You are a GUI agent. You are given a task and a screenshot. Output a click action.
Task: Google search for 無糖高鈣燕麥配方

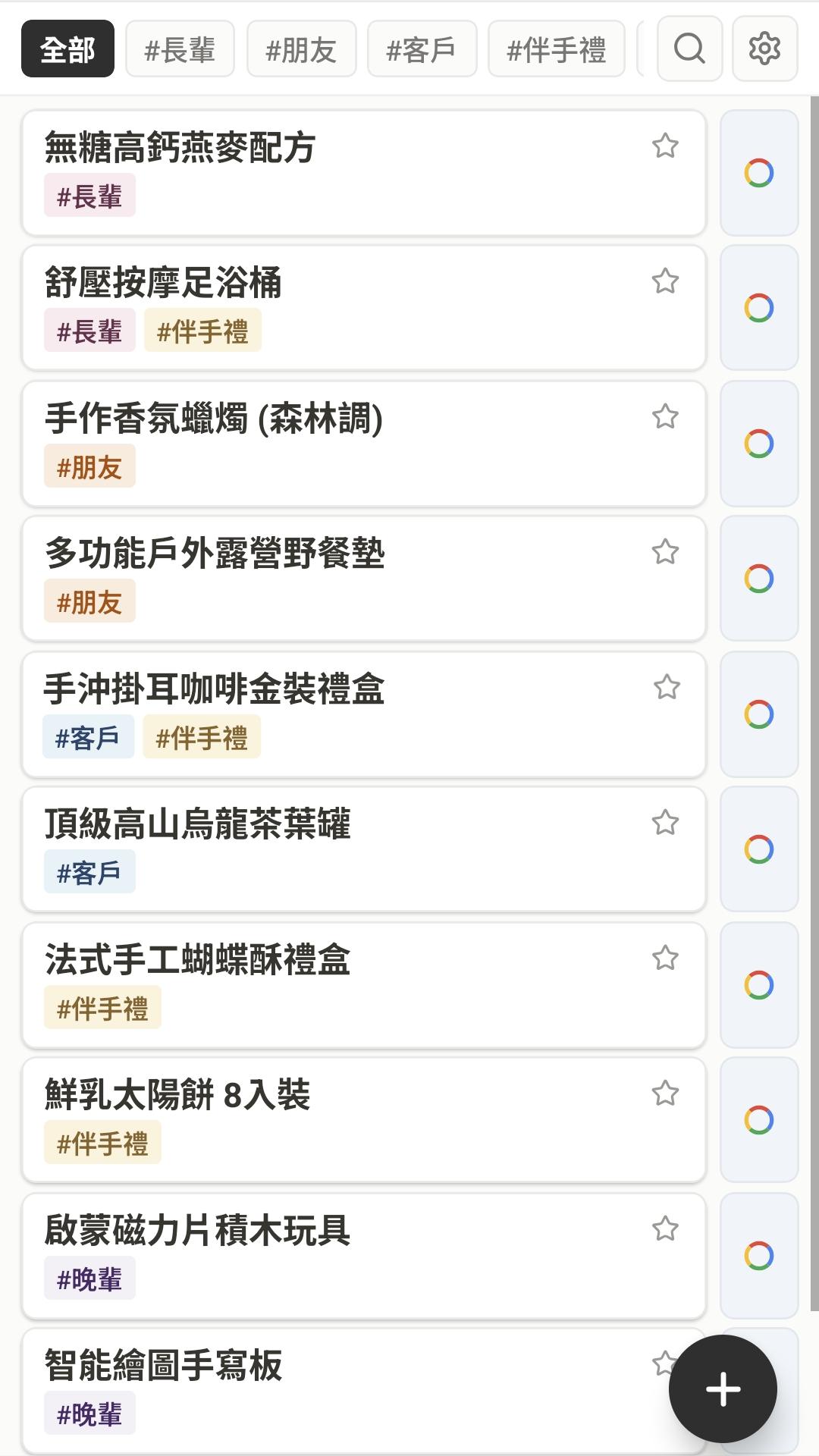[x=759, y=173]
